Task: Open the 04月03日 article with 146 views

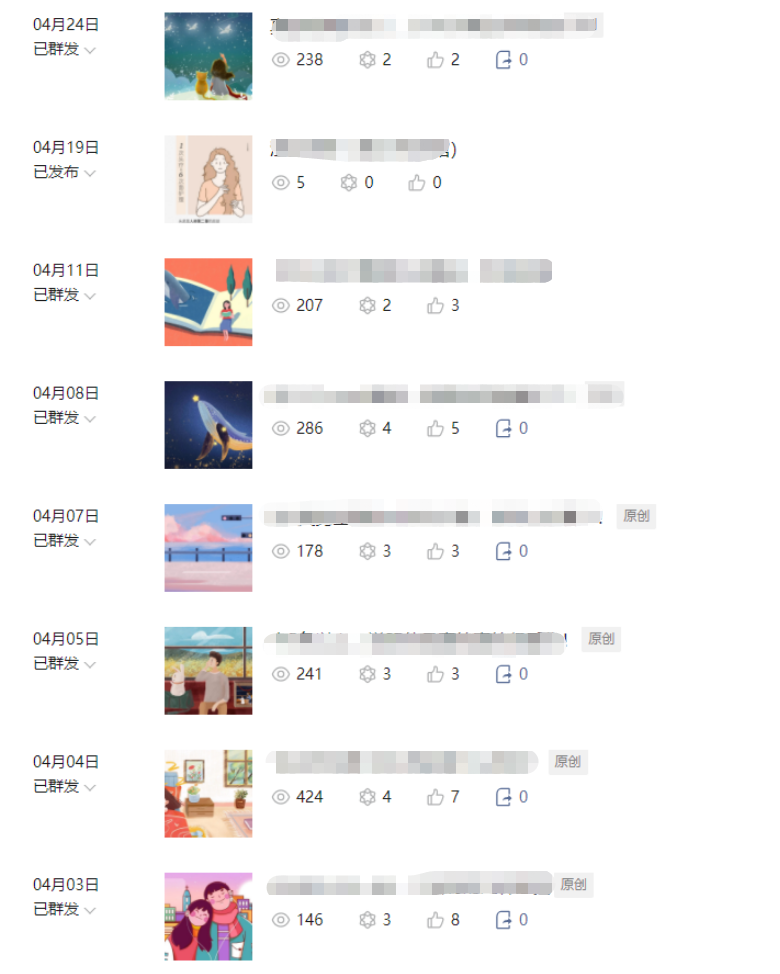Action: pyautogui.click(x=208, y=917)
